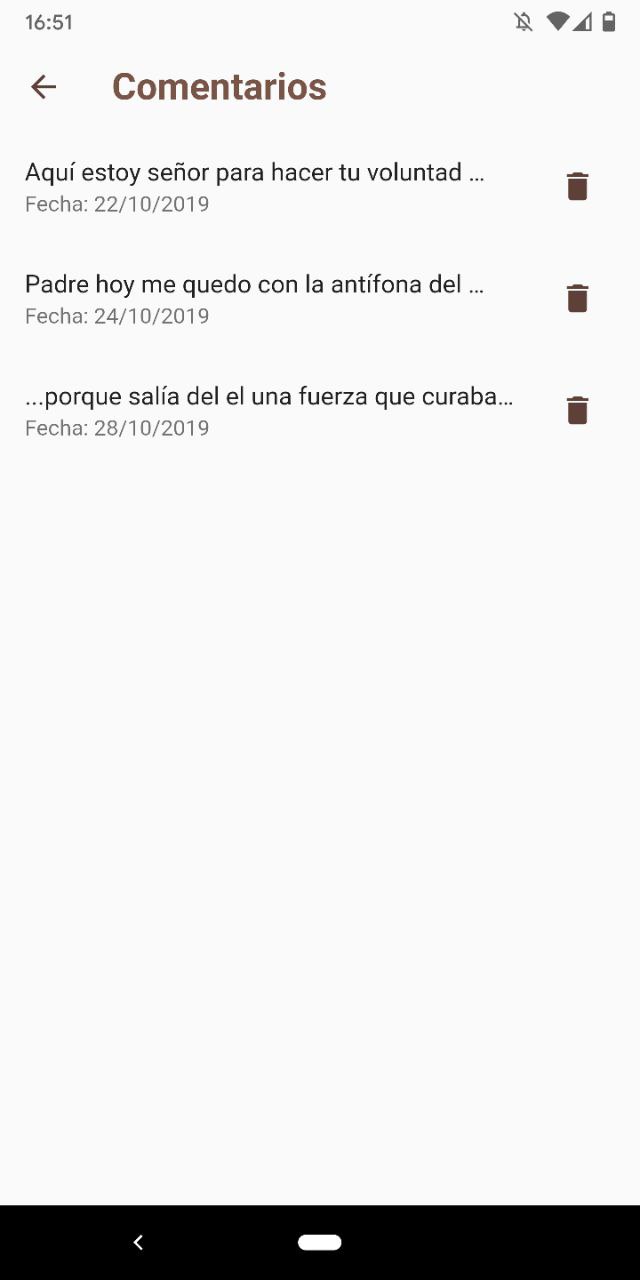
Task: Delete the comment dated 22/10/2019
Action: 577,187
